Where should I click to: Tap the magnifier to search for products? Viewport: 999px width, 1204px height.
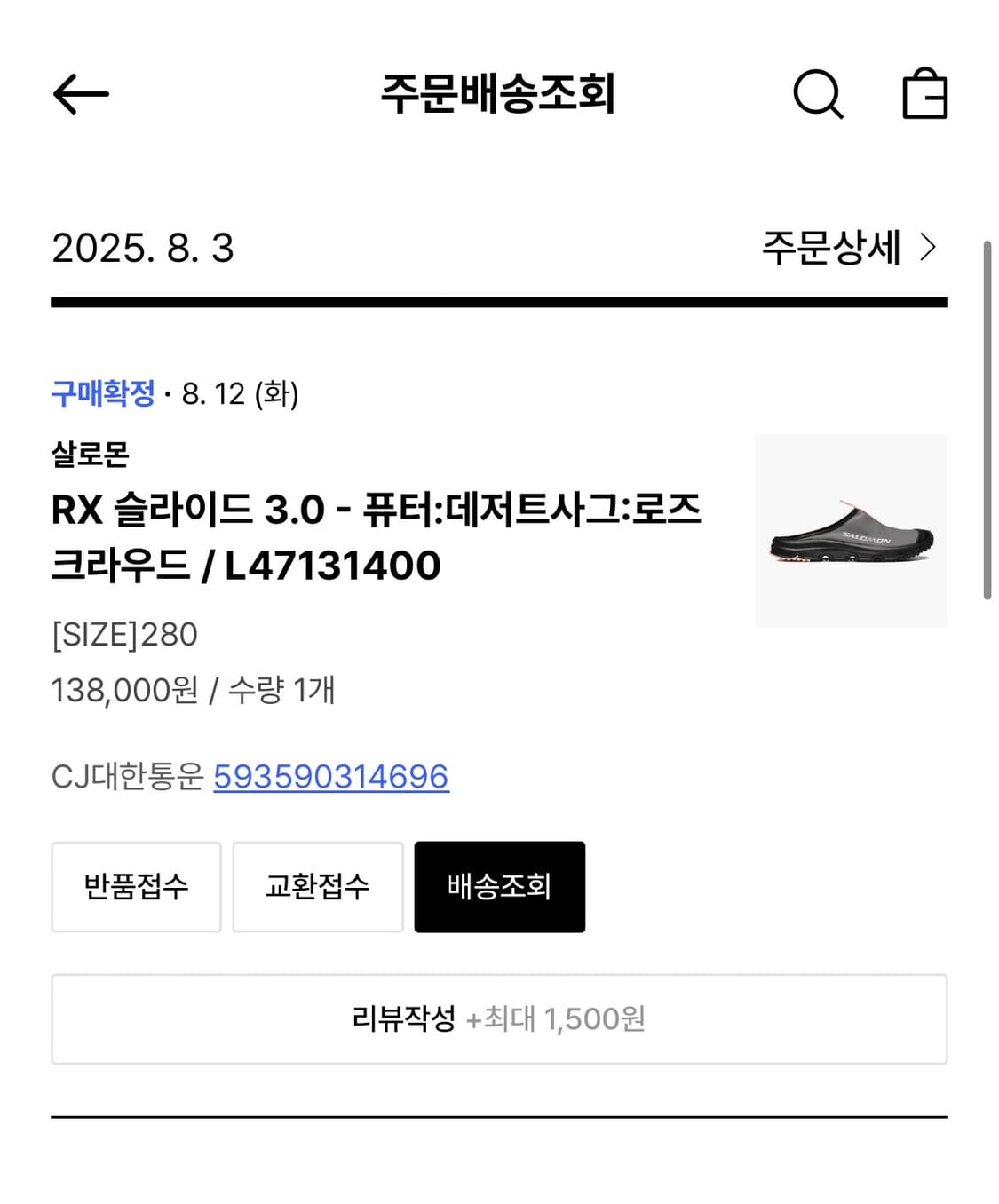point(818,94)
